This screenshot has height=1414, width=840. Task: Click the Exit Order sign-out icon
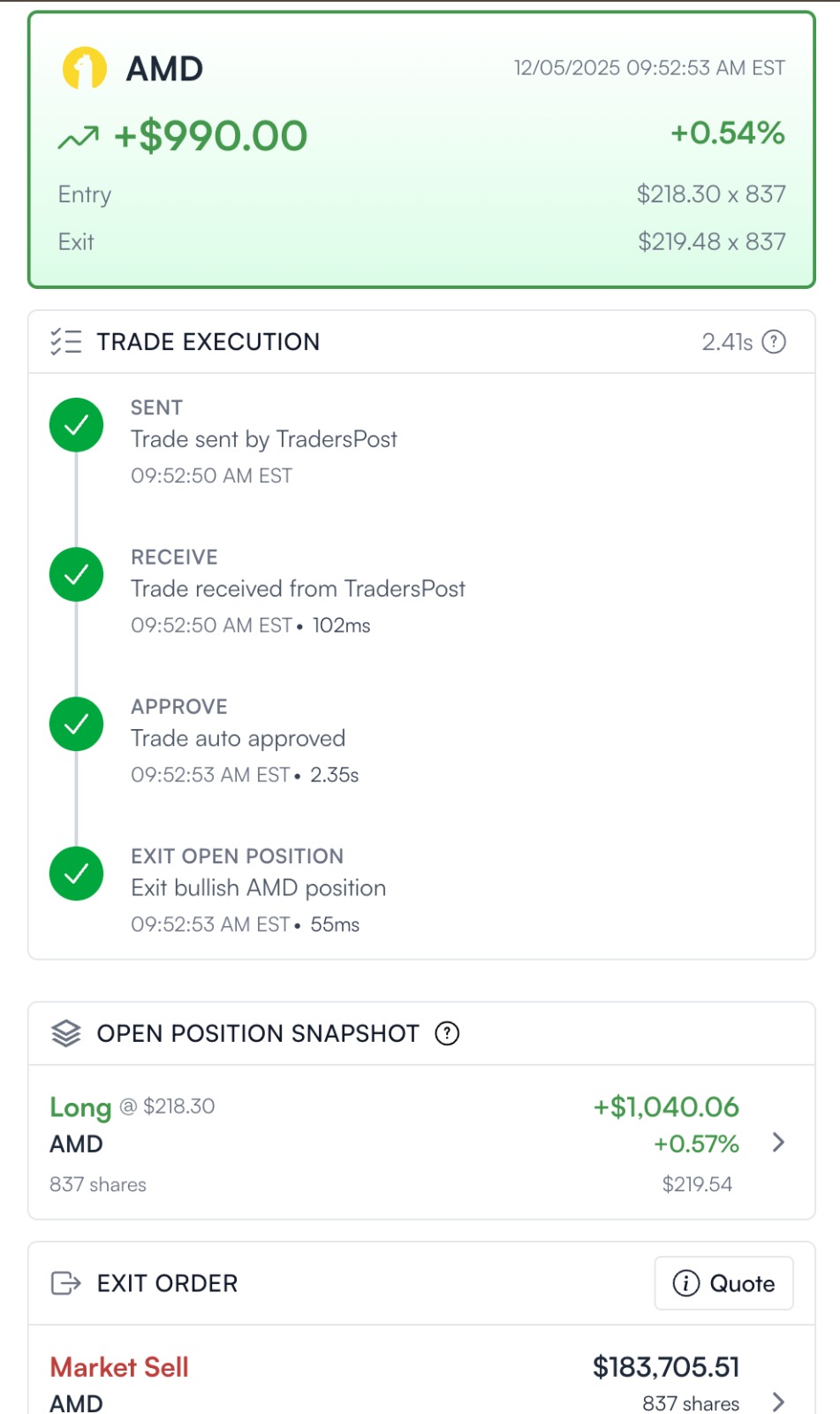tap(66, 1283)
